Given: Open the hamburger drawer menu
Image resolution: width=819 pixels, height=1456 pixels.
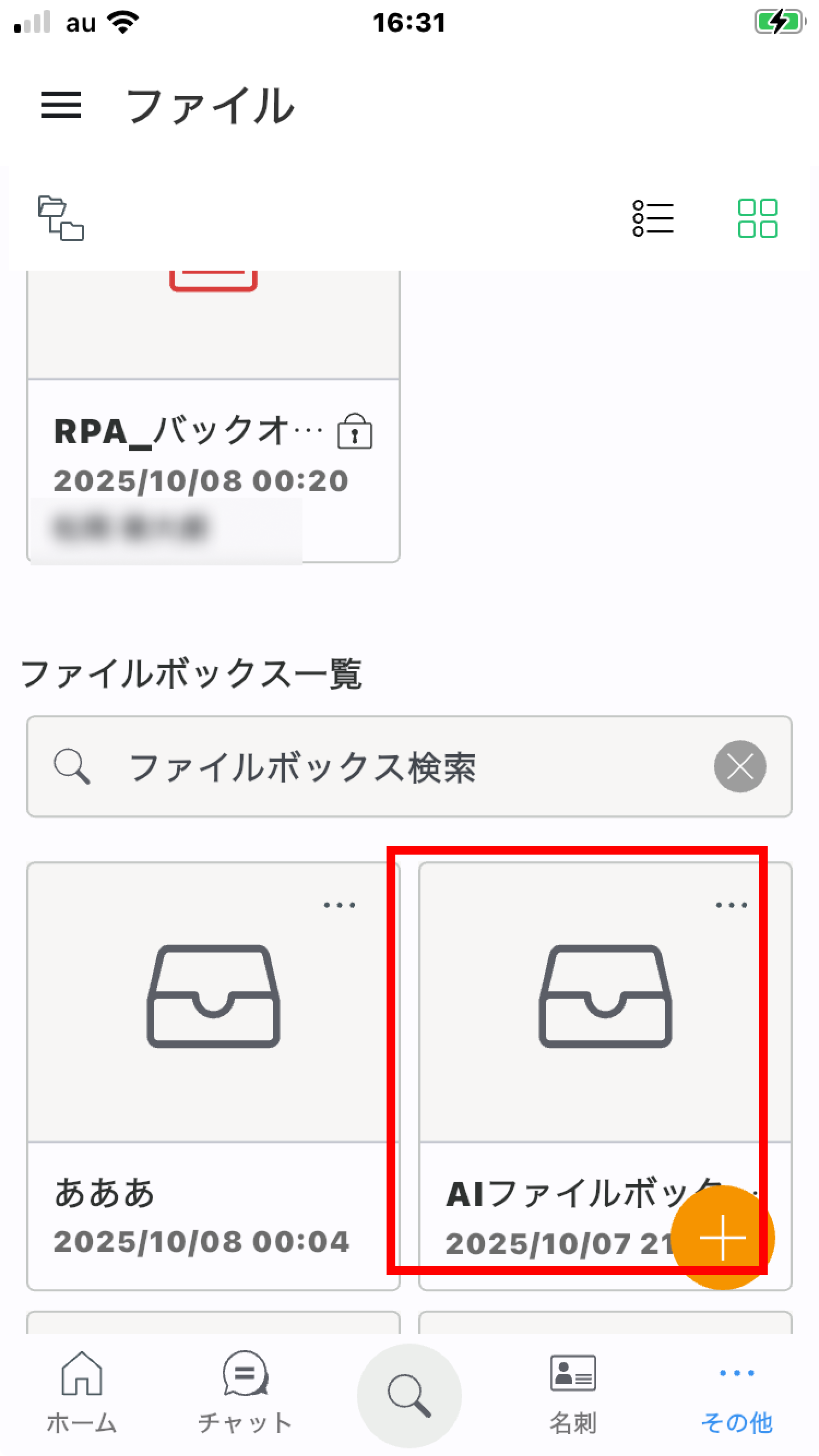Looking at the screenshot, I should point(61,105).
